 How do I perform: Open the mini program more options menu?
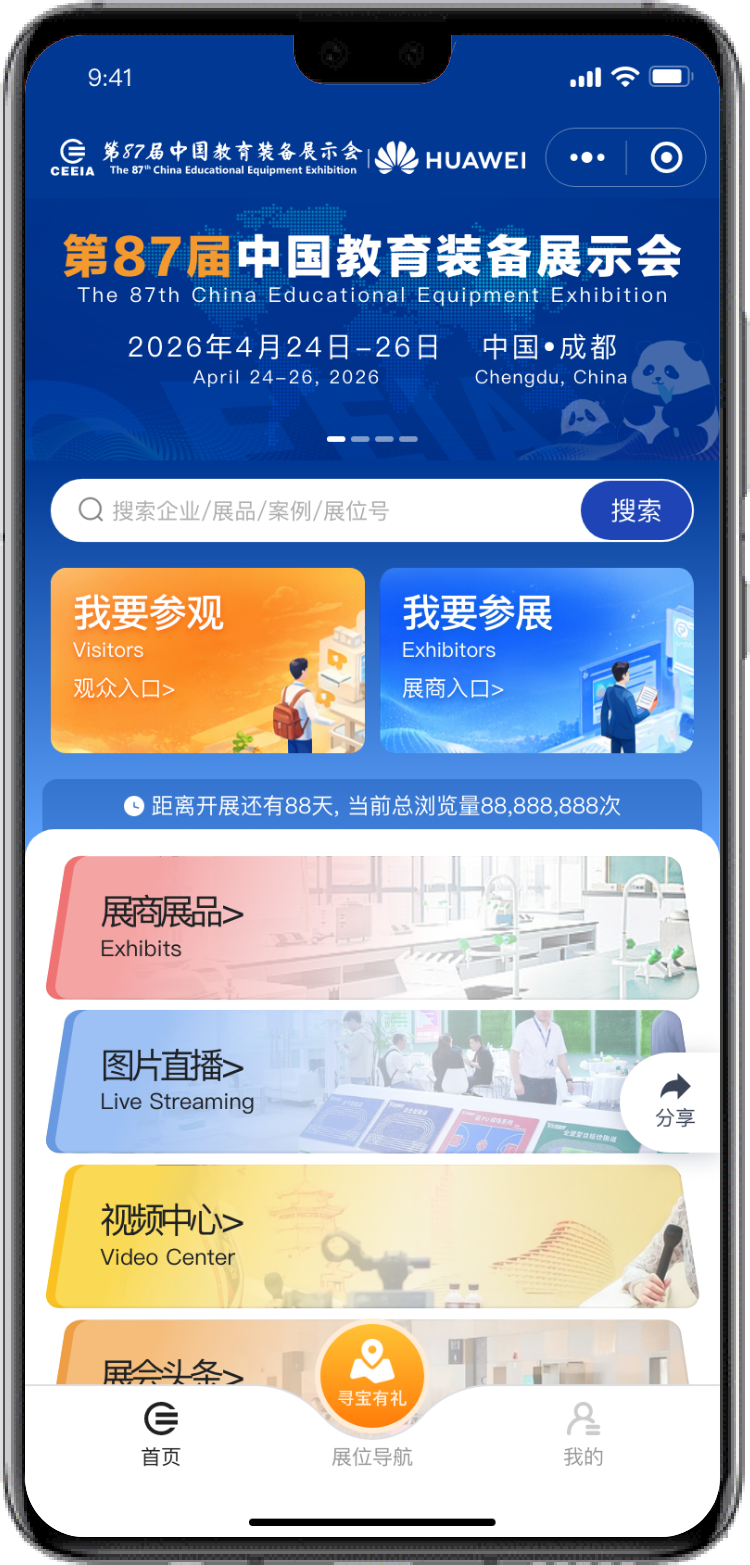pyautogui.click(x=587, y=158)
